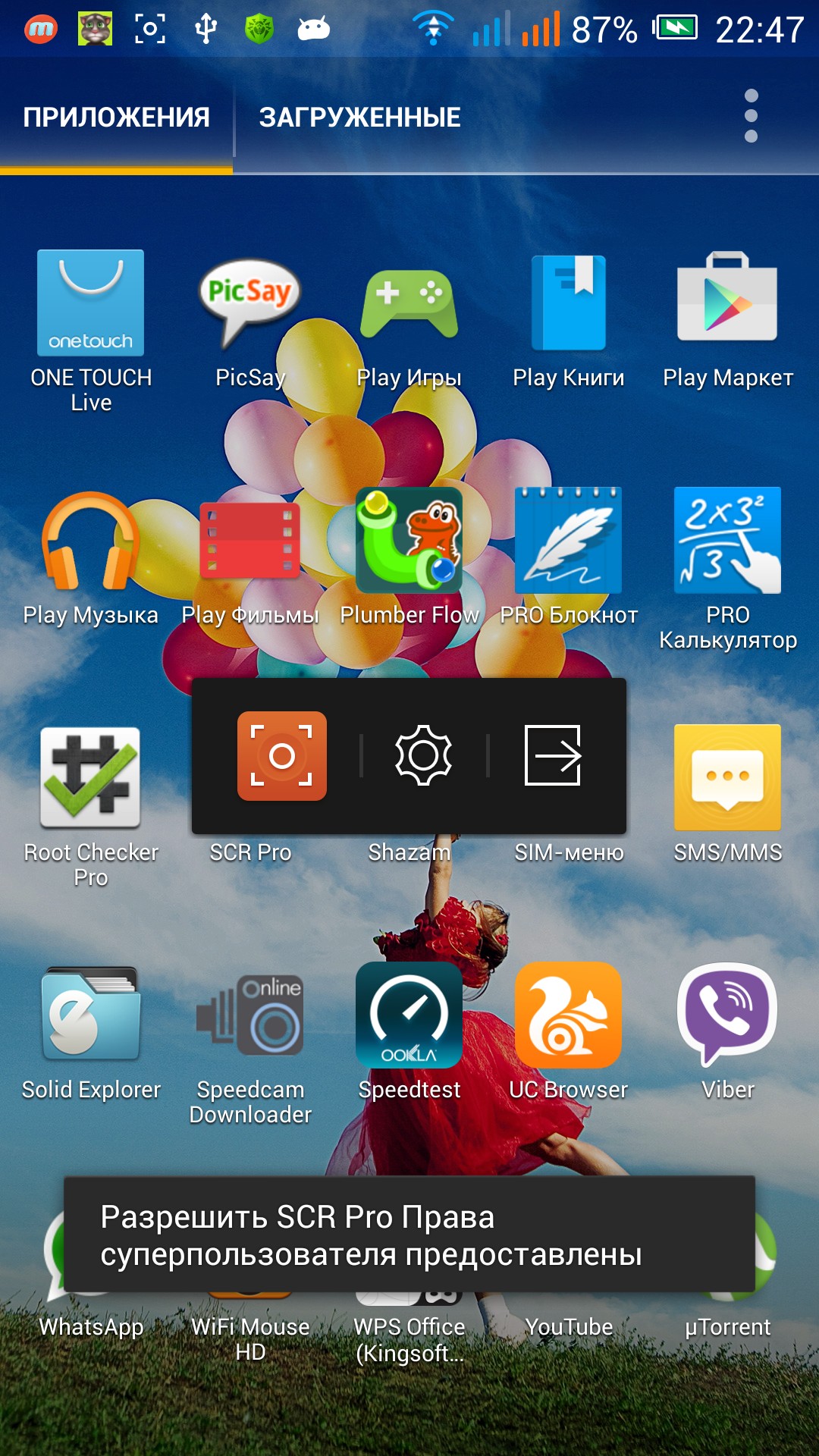This screenshot has height=1456, width=819.
Task: Tap the exit icon in SCR overlay
Action: point(553,756)
